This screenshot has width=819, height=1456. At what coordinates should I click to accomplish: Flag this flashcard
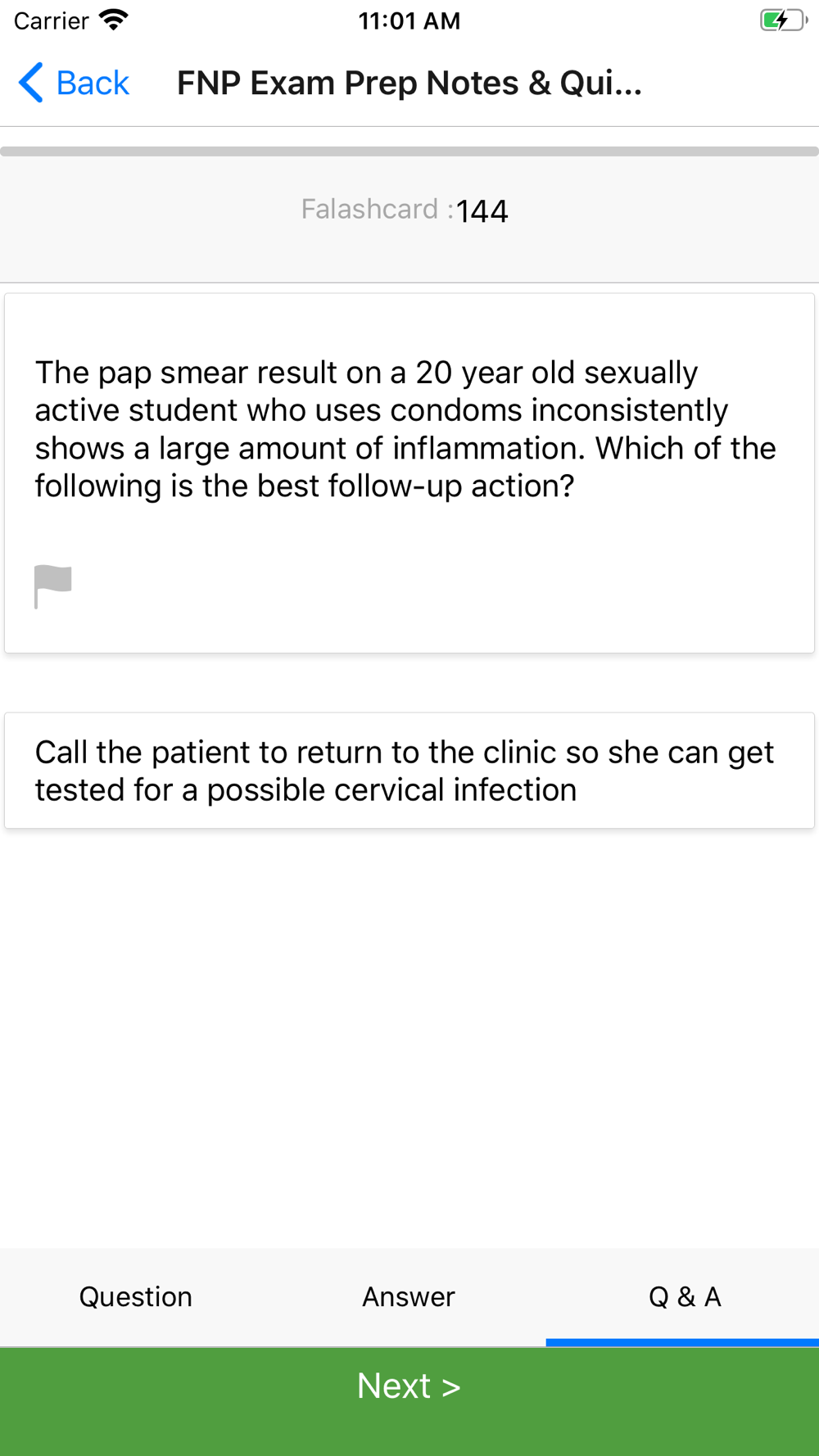53,586
